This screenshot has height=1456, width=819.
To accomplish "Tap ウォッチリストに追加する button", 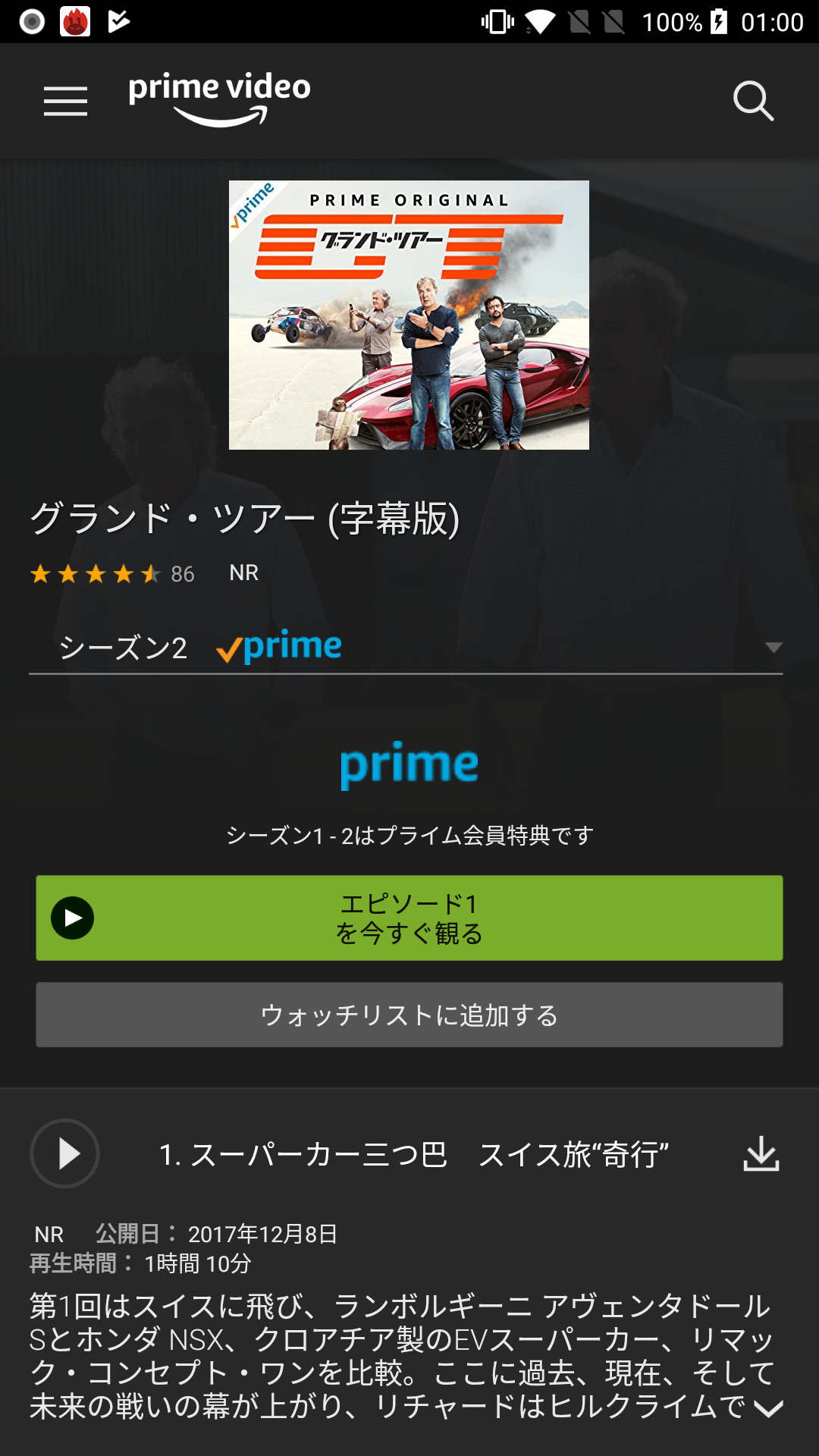I will point(409,1015).
